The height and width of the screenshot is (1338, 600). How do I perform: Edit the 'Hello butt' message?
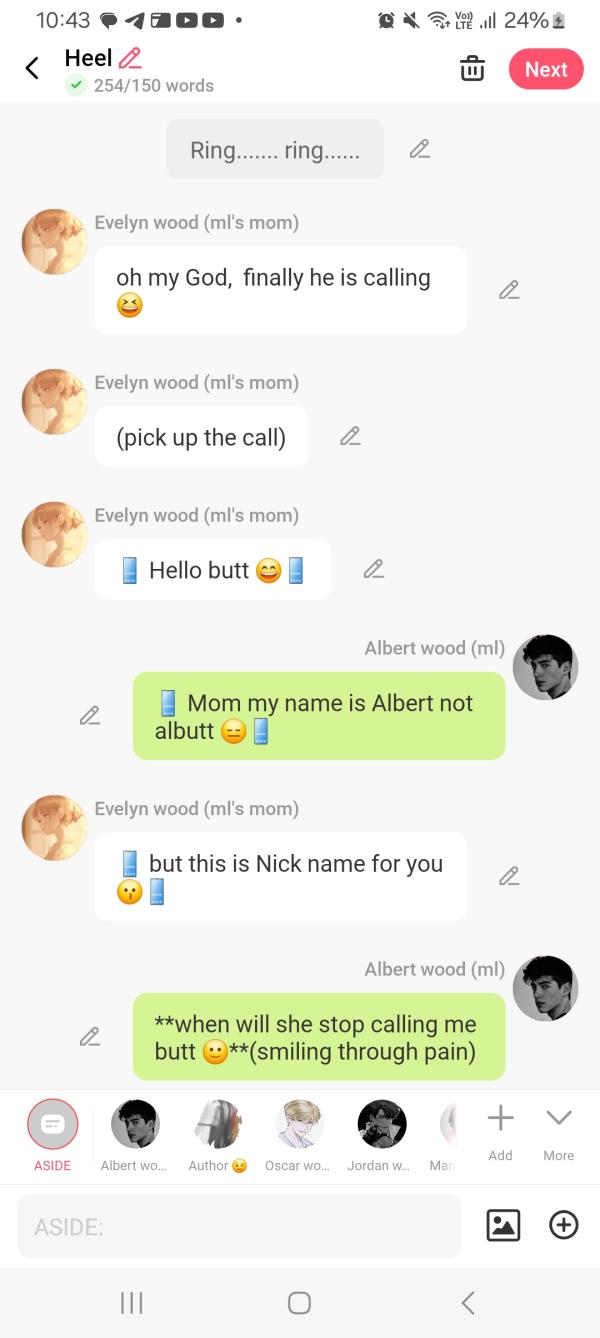[x=373, y=569]
